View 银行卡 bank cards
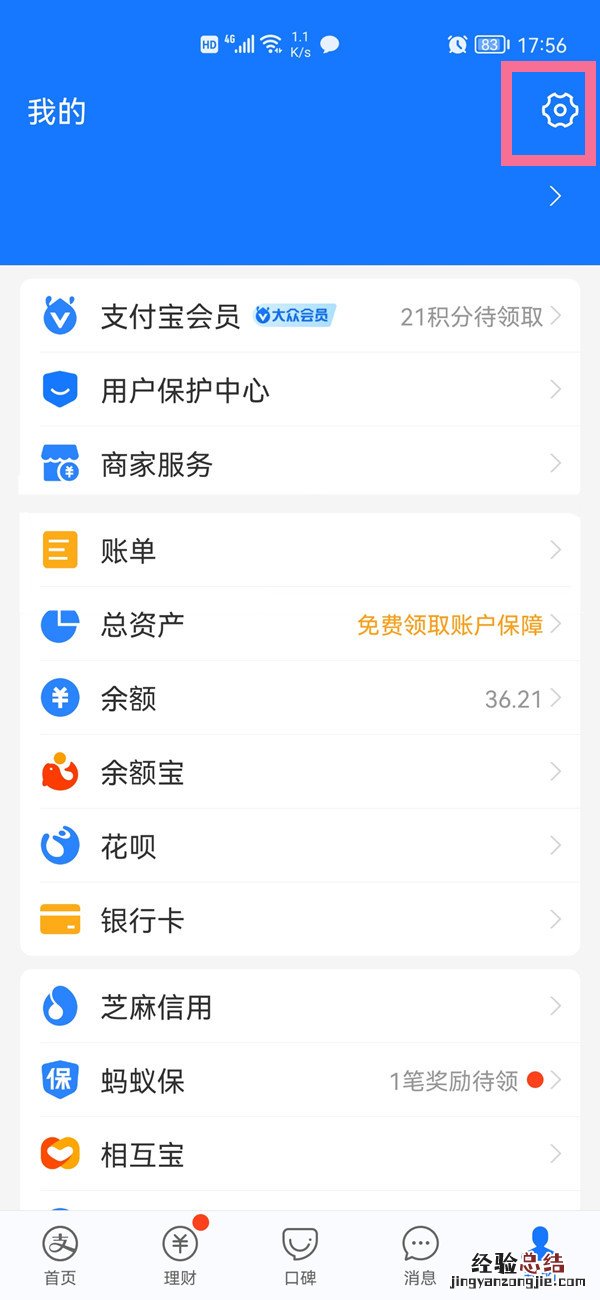The height and width of the screenshot is (1300, 600). click(x=300, y=920)
